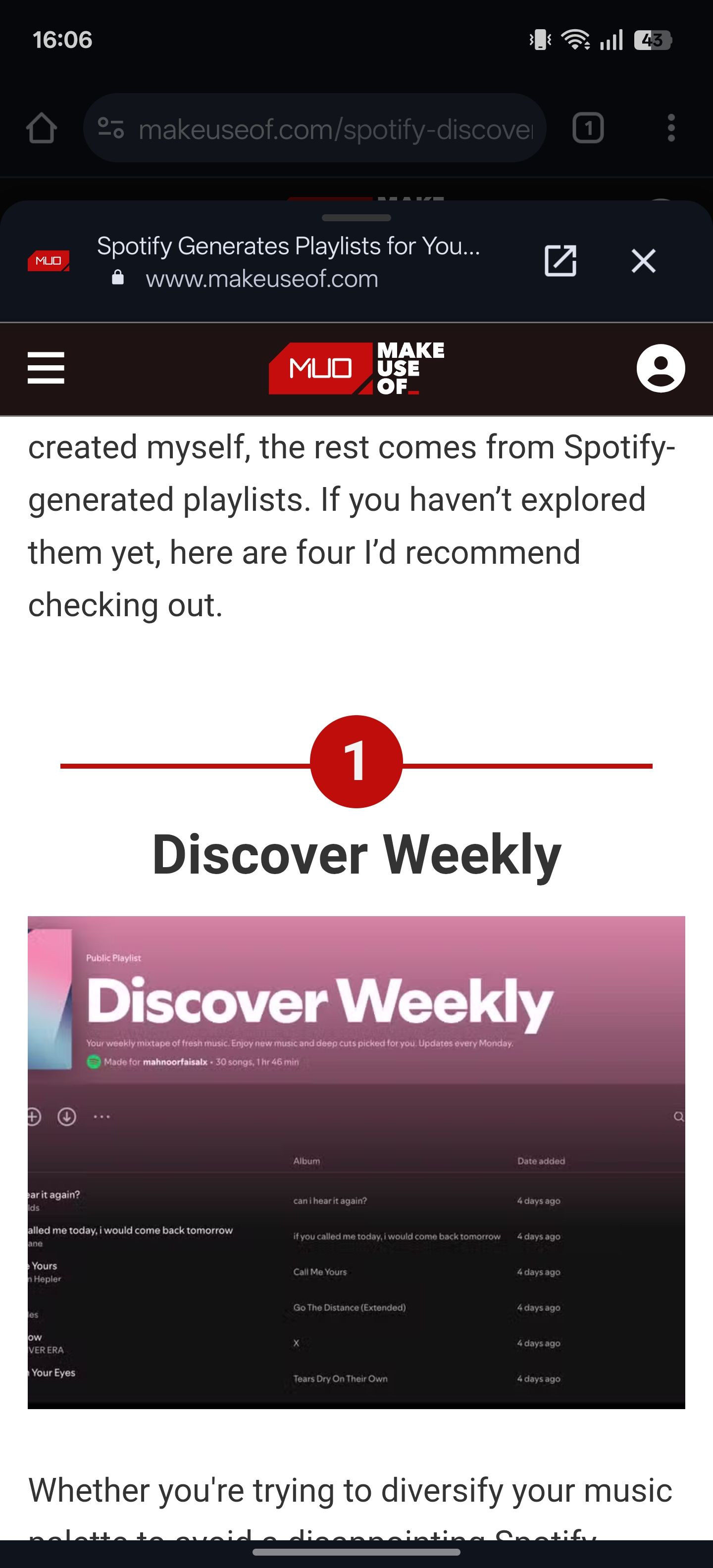Open the preview in a new tab
Image resolution: width=713 pixels, height=1568 pixels.
tap(560, 261)
